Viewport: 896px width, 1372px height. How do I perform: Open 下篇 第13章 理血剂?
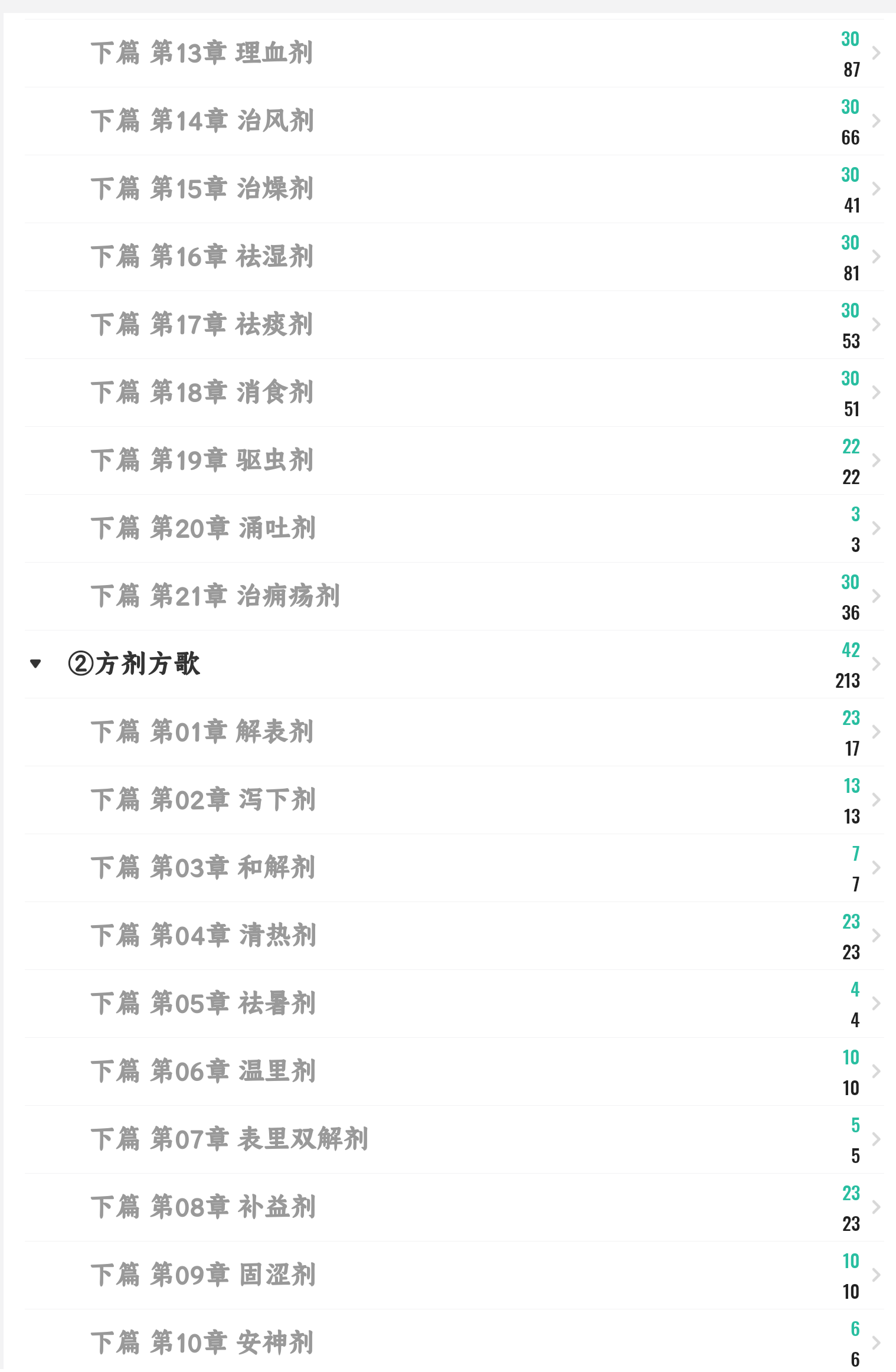[202, 53]
